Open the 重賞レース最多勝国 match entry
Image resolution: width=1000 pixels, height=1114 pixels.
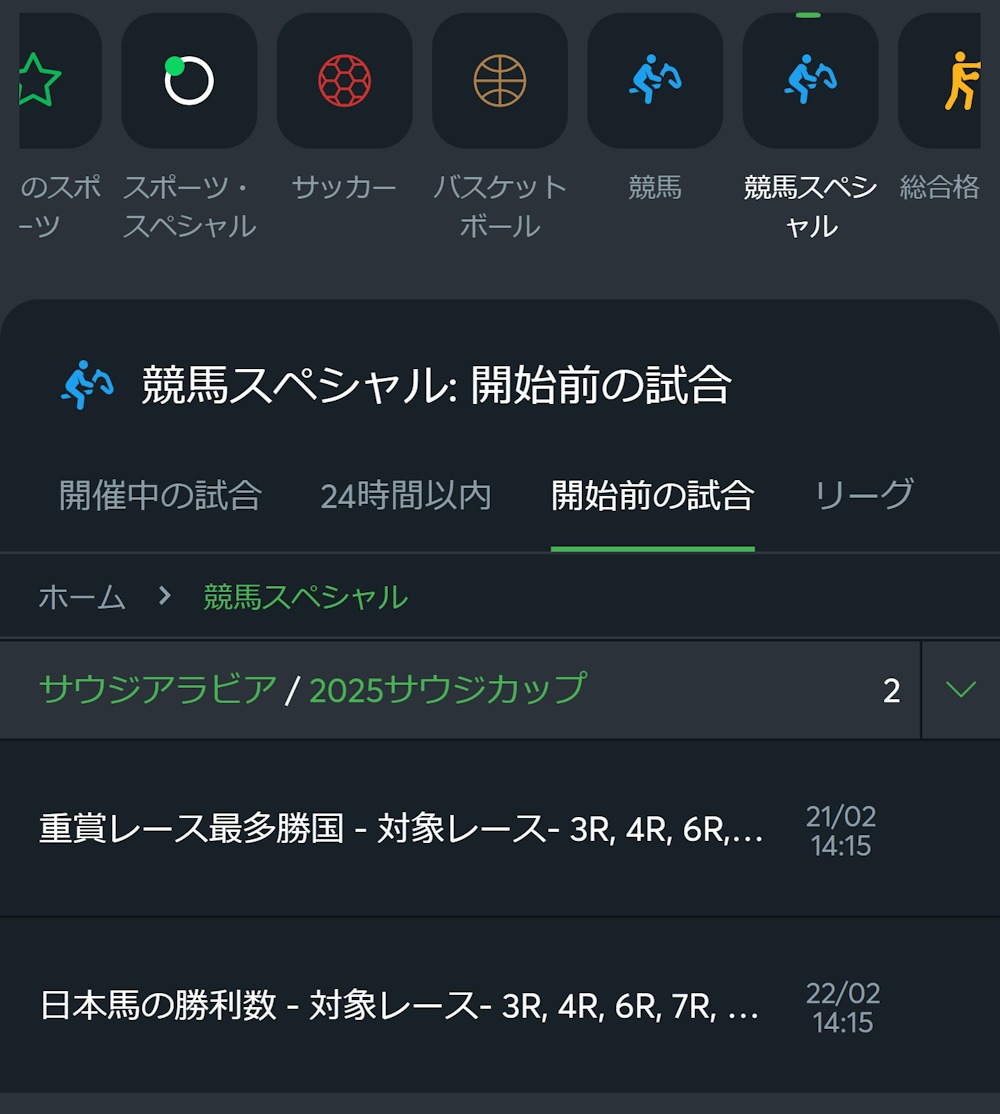[x=400, y=831]
